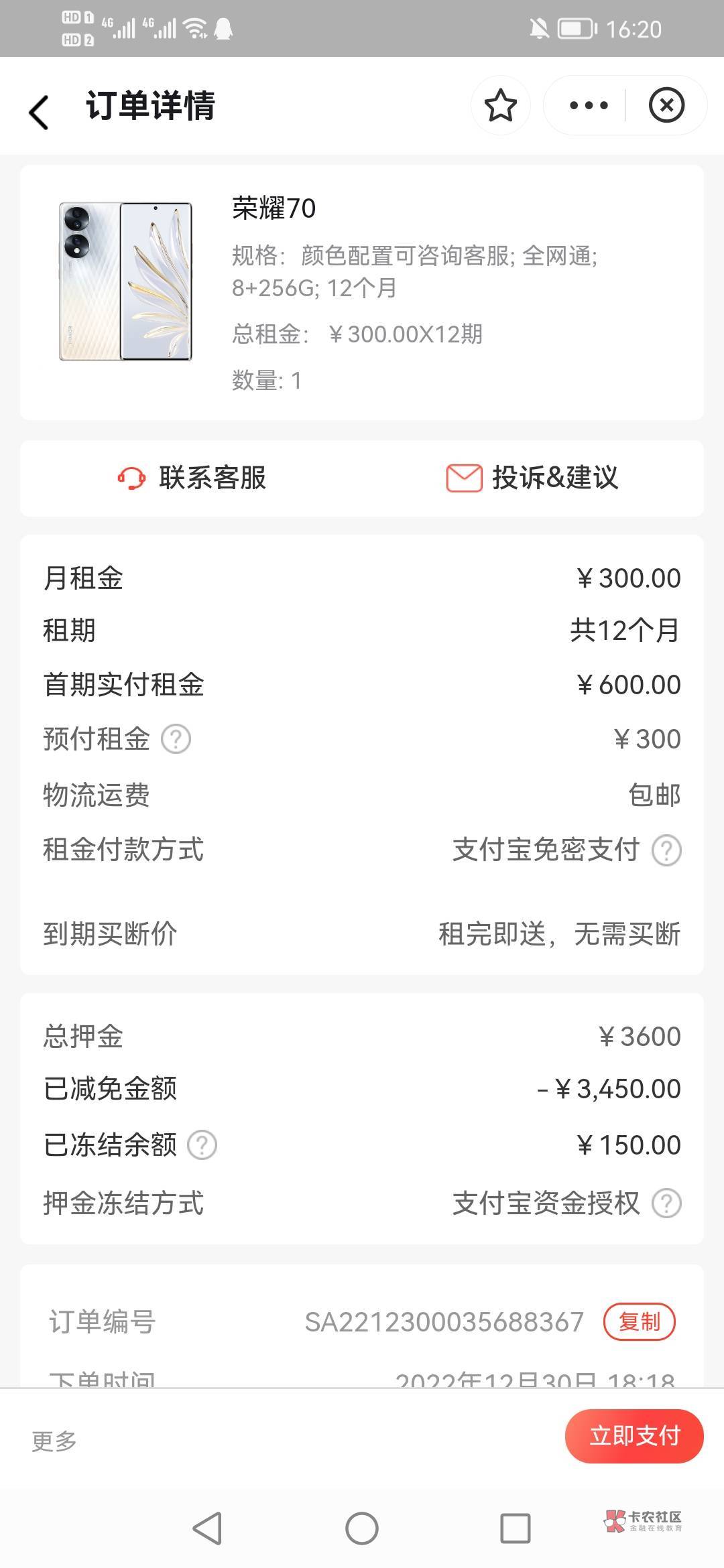This screenshot has width=724, height=1568.
Task: Open 投诉&建议 feedback
Action: 532,478
